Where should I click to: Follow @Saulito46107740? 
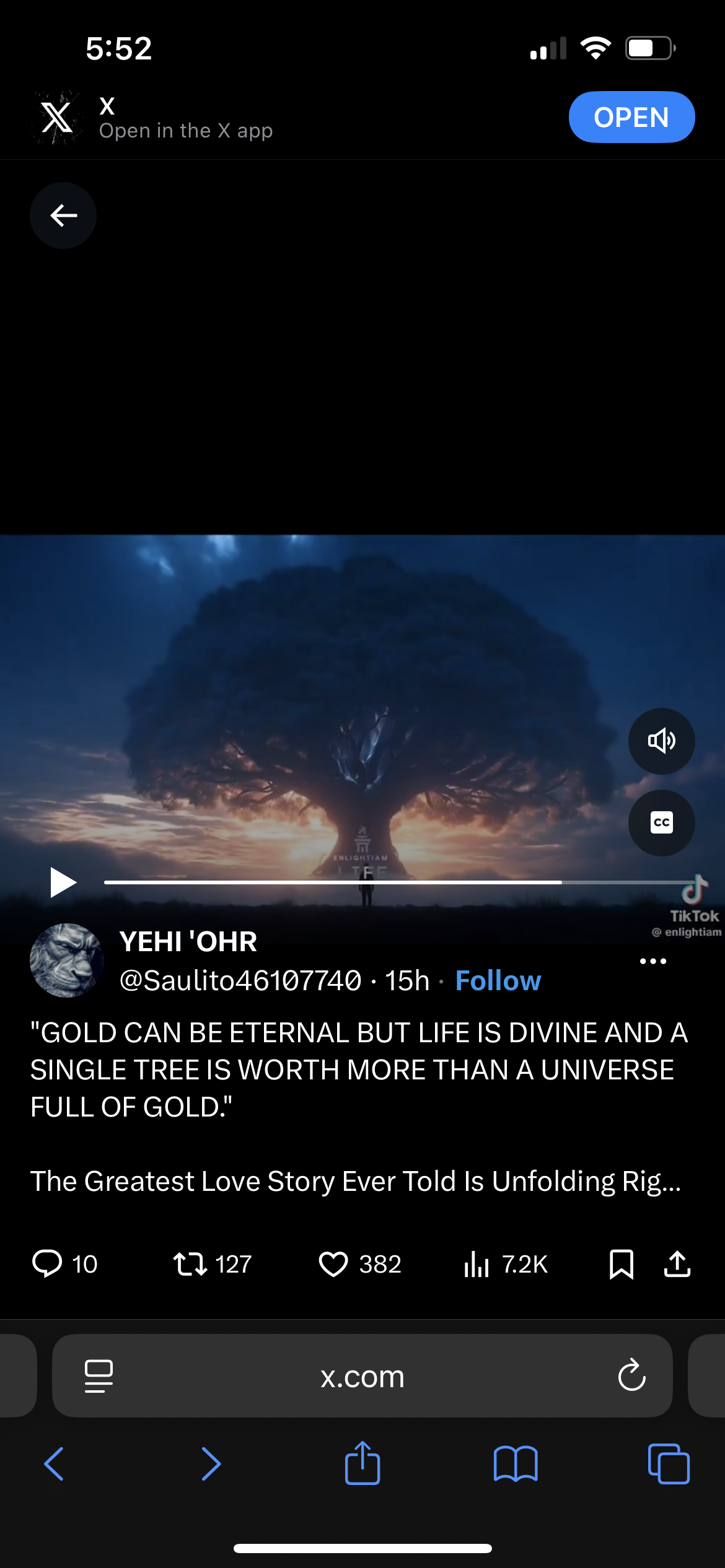coord(498,980)
